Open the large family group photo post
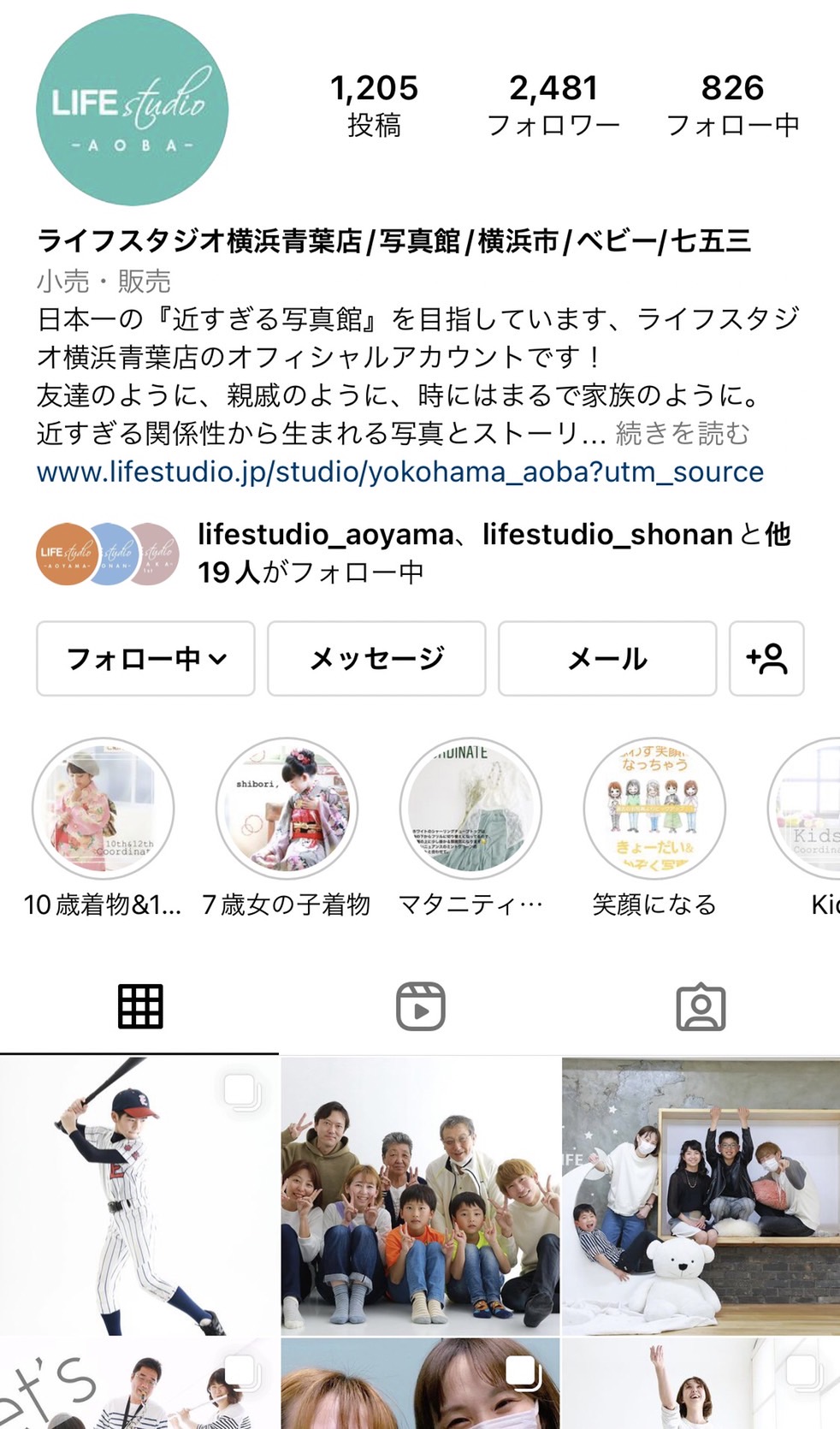 [420, 1195]
